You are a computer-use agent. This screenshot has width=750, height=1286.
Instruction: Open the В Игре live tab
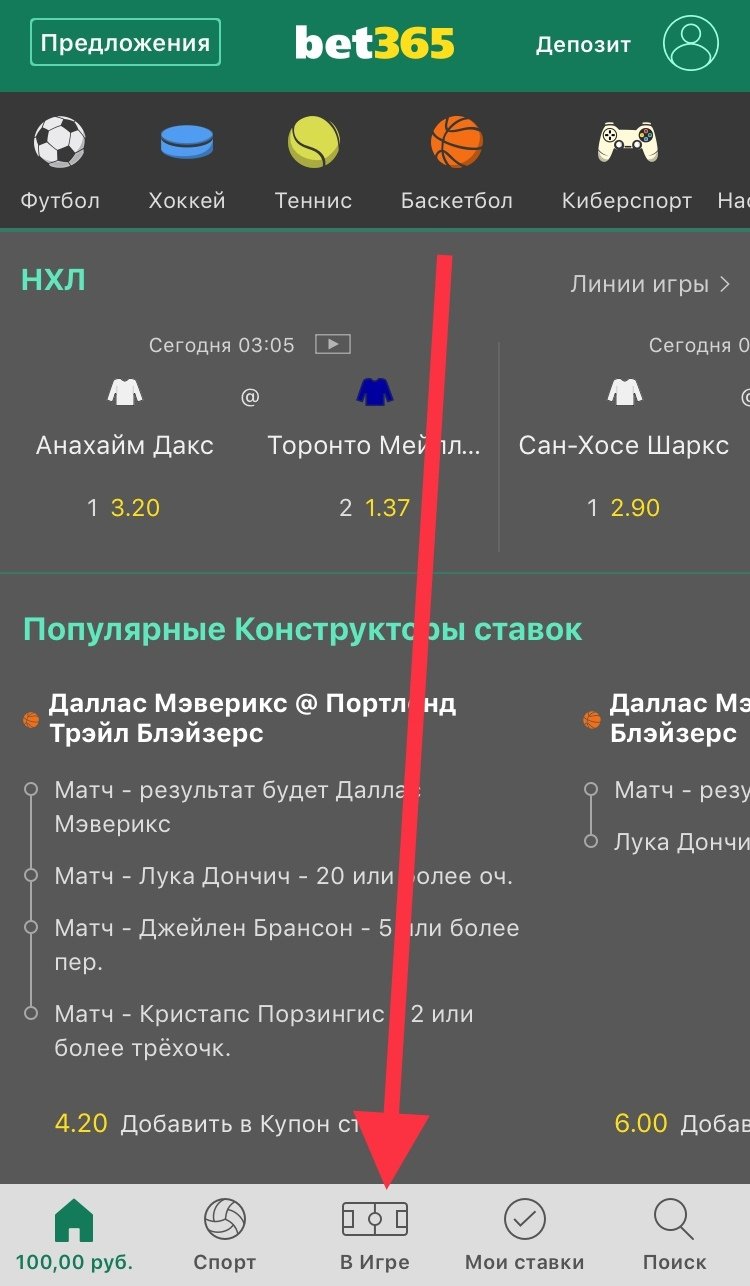click(x=375, y=1235)
